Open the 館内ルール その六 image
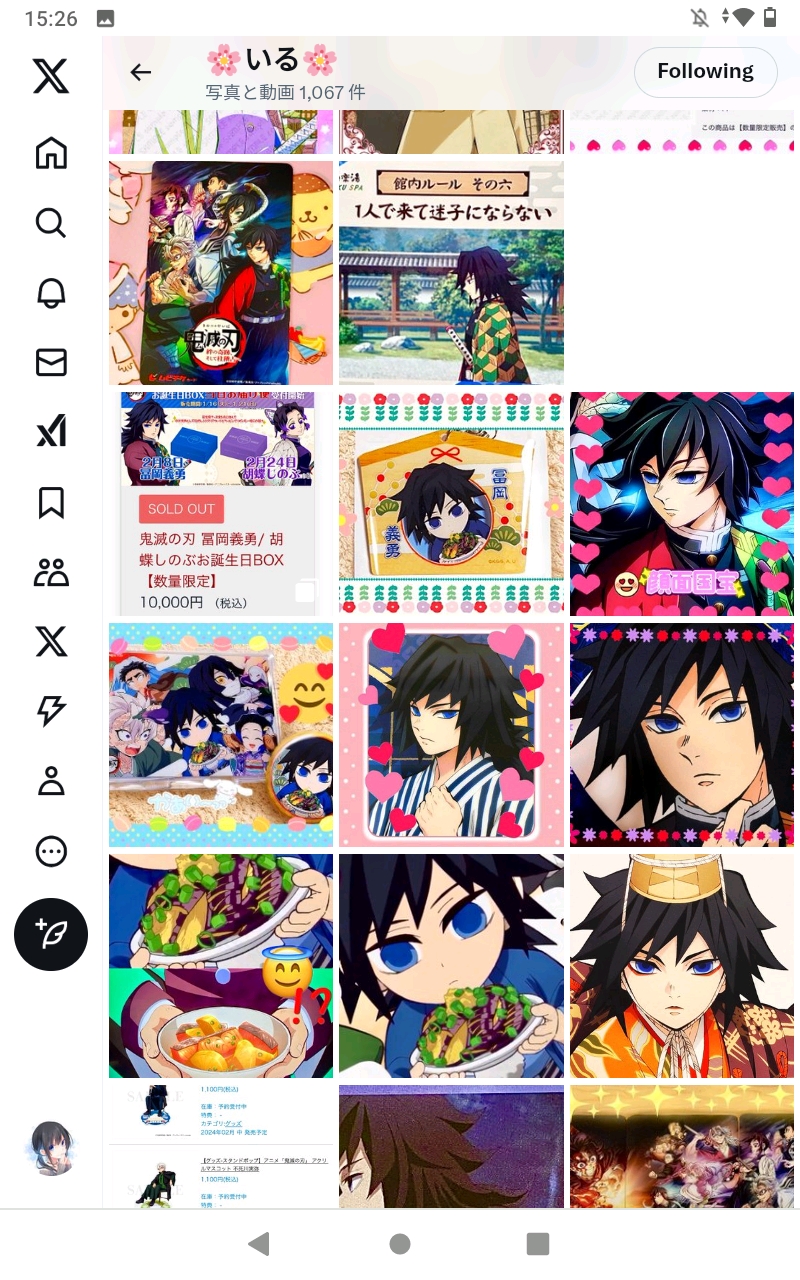 click(451, 272)
